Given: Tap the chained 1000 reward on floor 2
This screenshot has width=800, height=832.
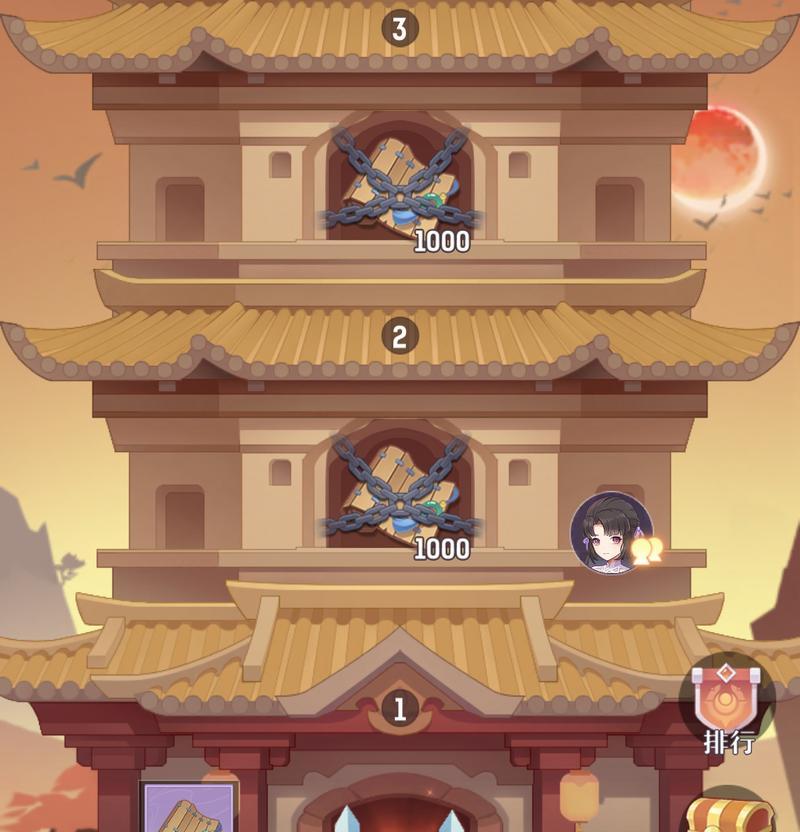Looking at the screenshot, I should (400, 492).
